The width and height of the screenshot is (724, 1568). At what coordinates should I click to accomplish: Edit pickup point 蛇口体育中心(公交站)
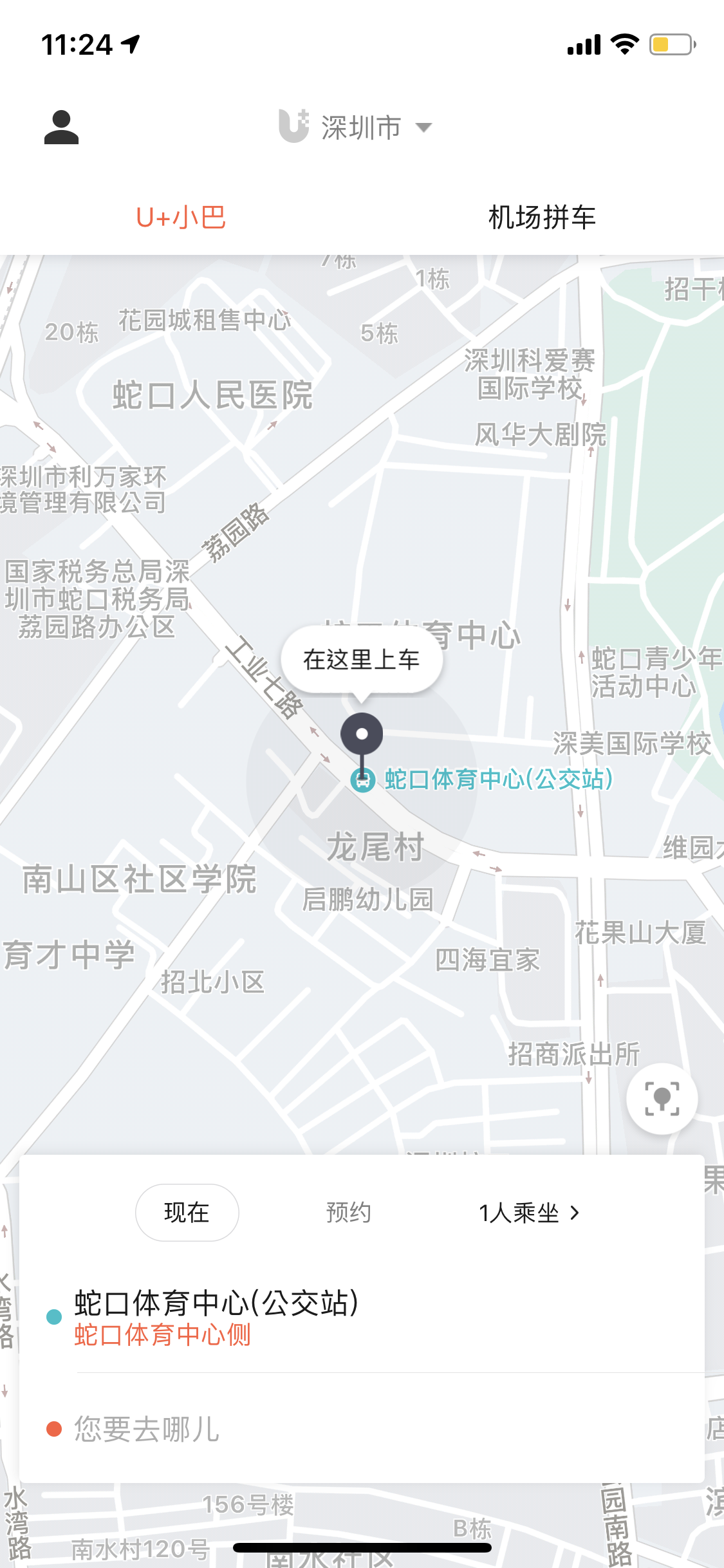tap(216, 1316)
